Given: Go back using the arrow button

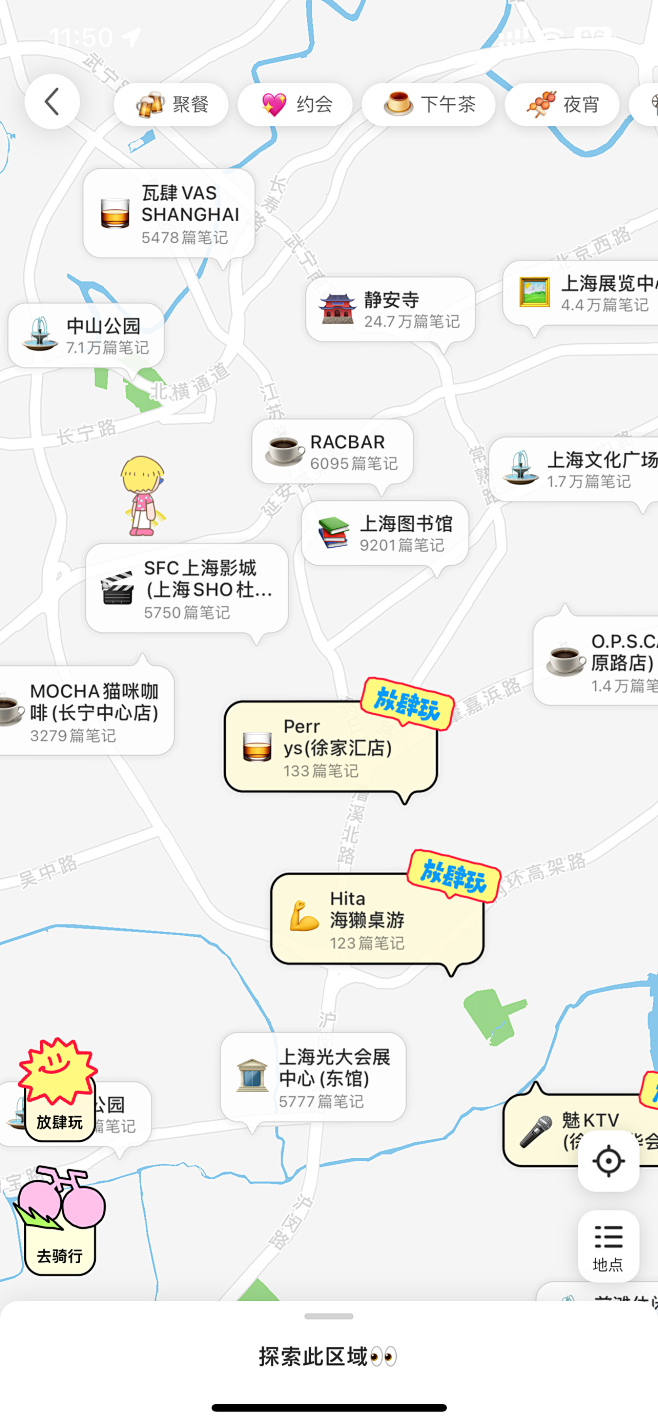Looking at the screenshot, I should pos(52,102).
